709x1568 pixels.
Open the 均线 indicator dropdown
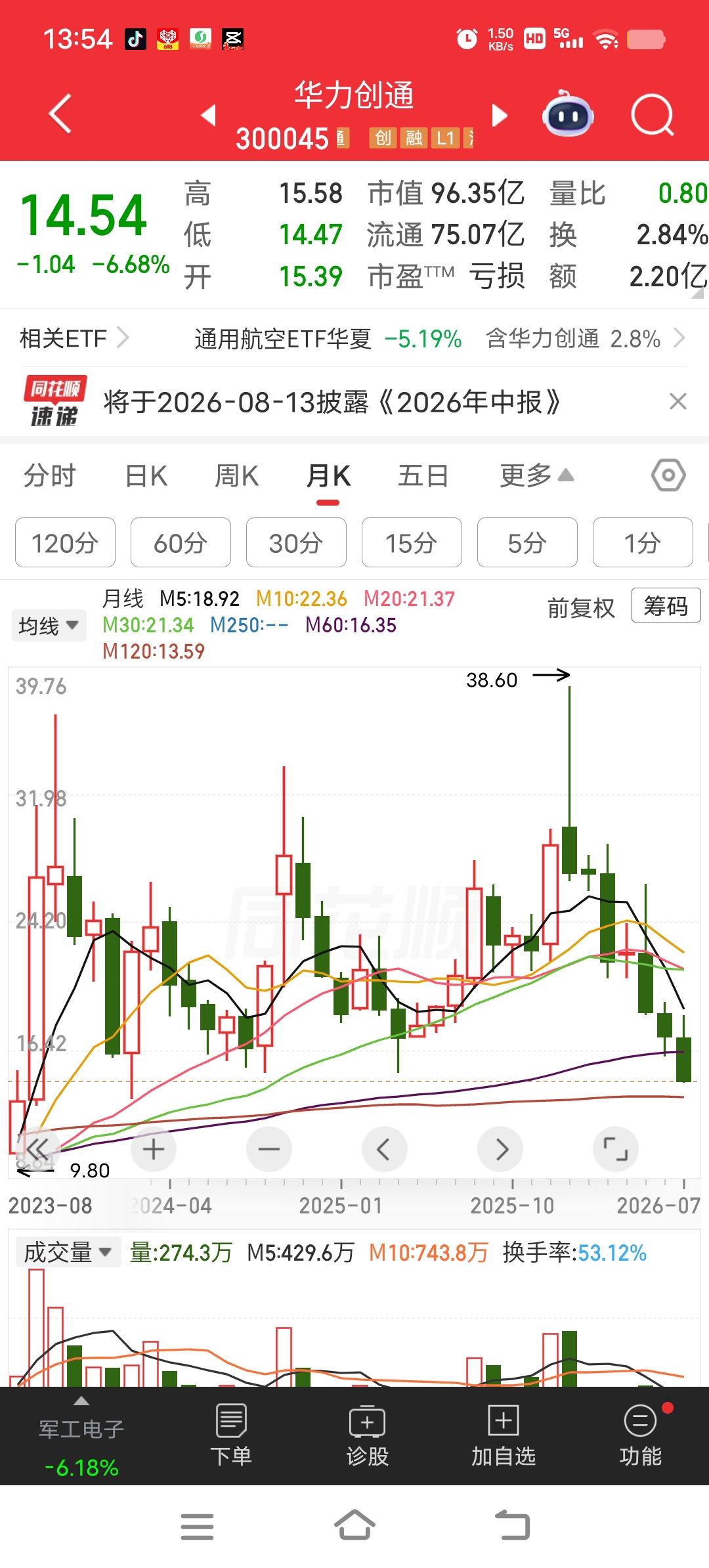click(49, 626)
